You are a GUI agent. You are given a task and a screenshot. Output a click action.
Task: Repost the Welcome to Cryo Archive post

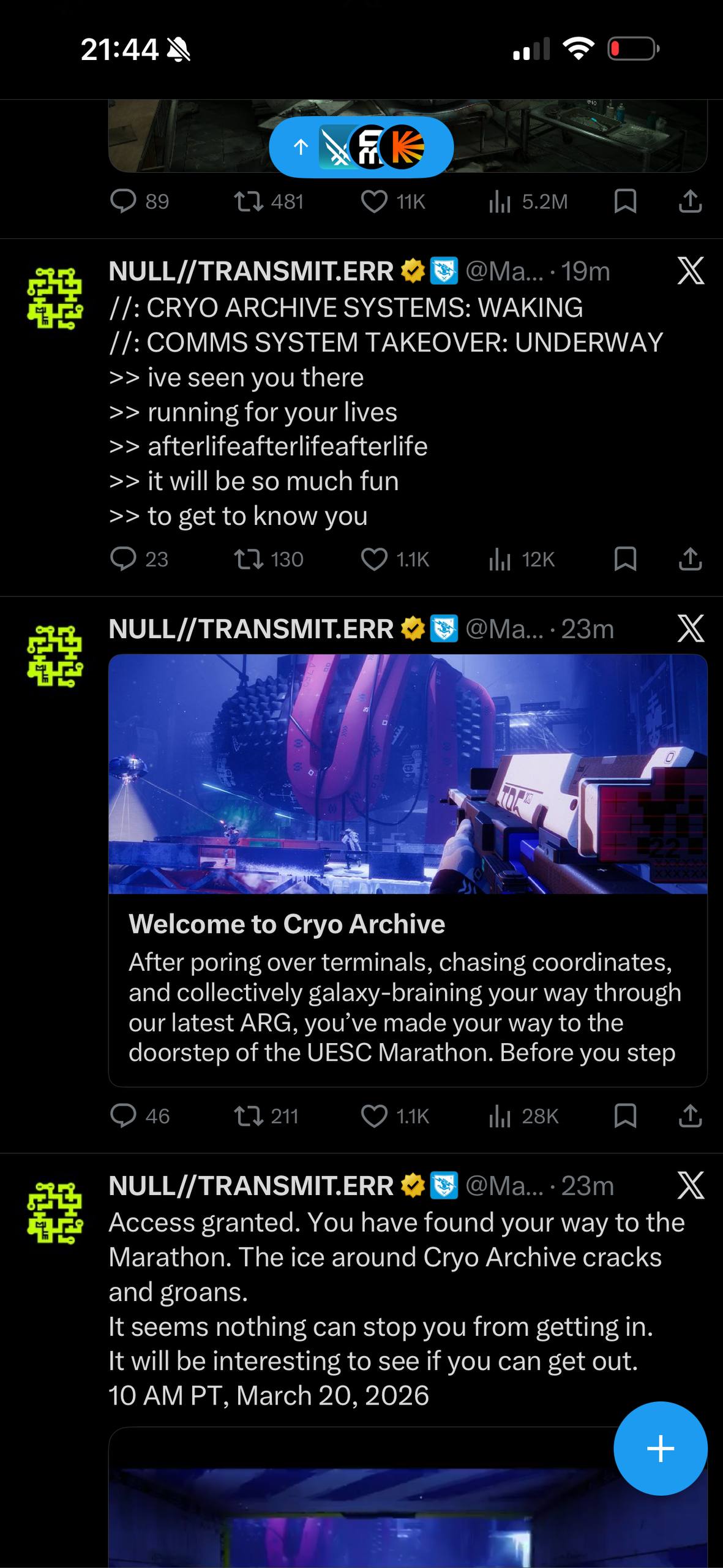249,1115
